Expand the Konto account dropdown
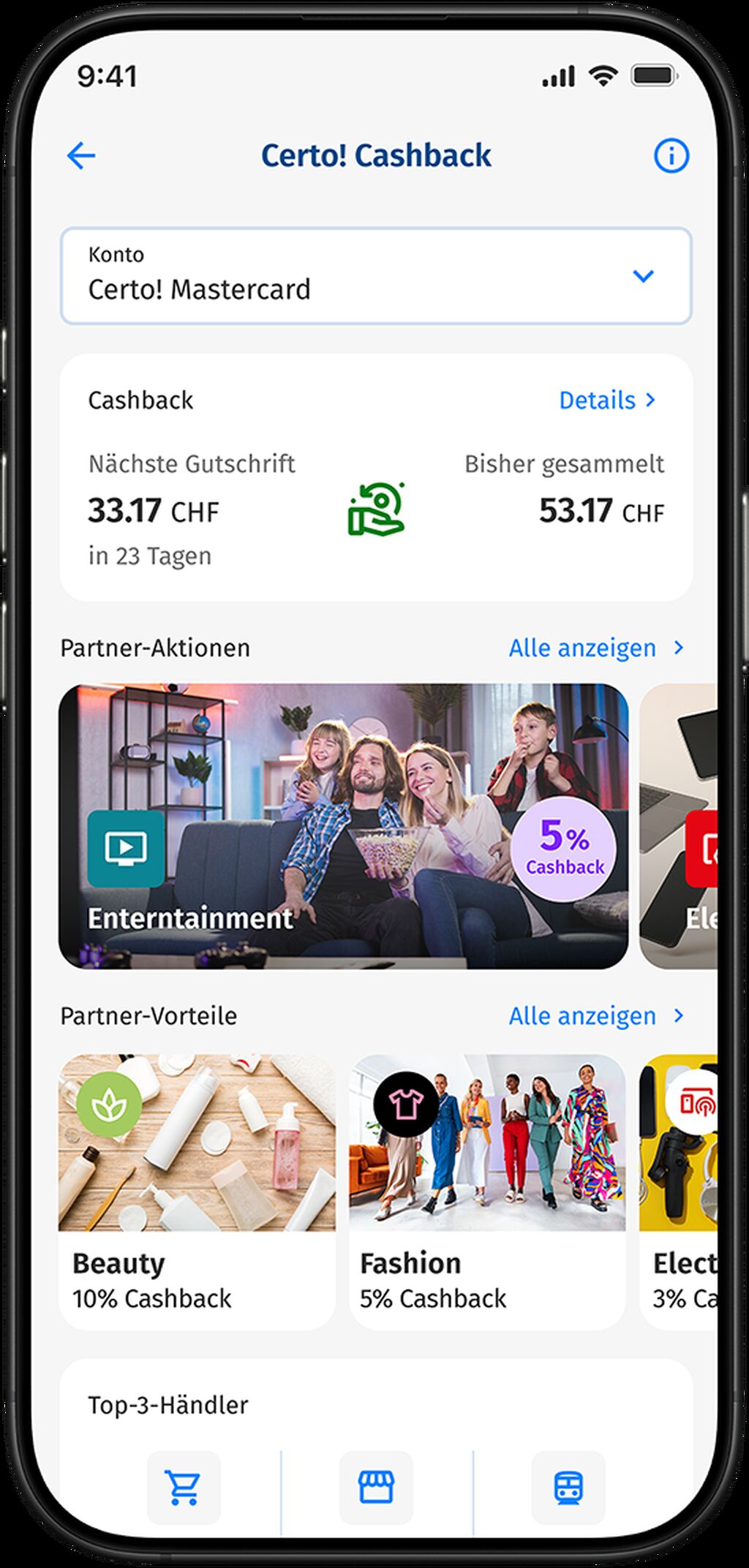Image resolution: width=749 pixels, height=1568 pixels. 376,276
